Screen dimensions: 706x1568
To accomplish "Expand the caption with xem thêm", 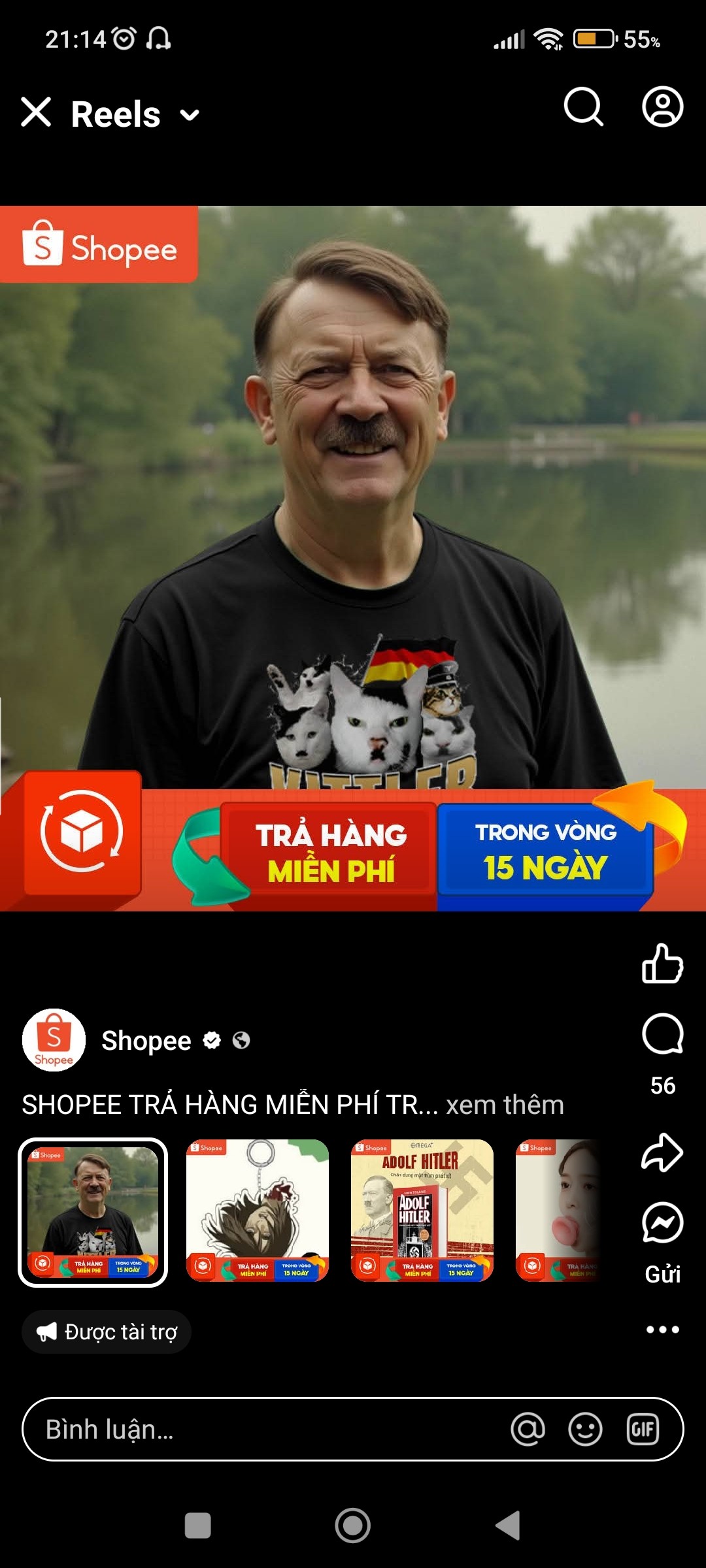I will (505, 1105).
